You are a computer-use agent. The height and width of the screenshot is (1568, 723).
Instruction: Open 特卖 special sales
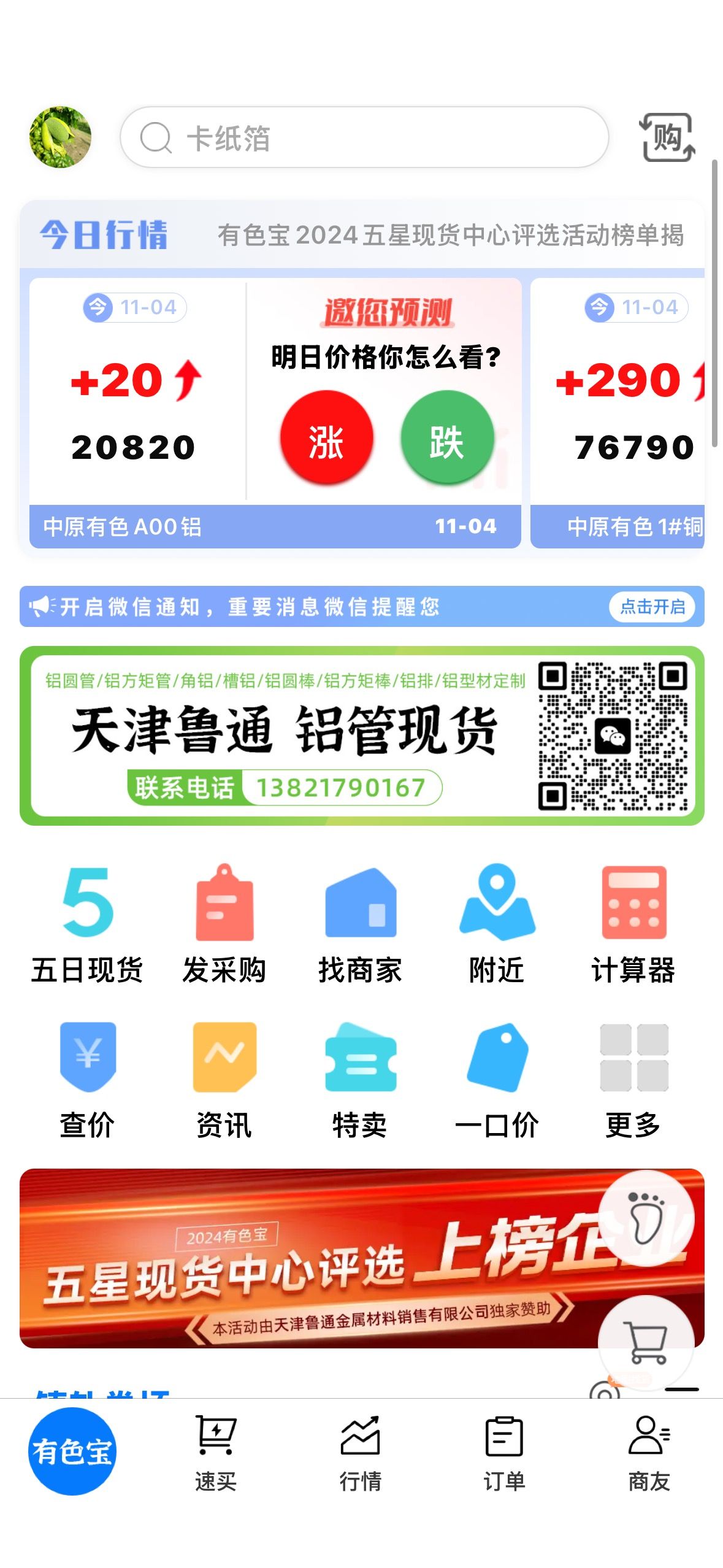click(x=360, y=1080)
